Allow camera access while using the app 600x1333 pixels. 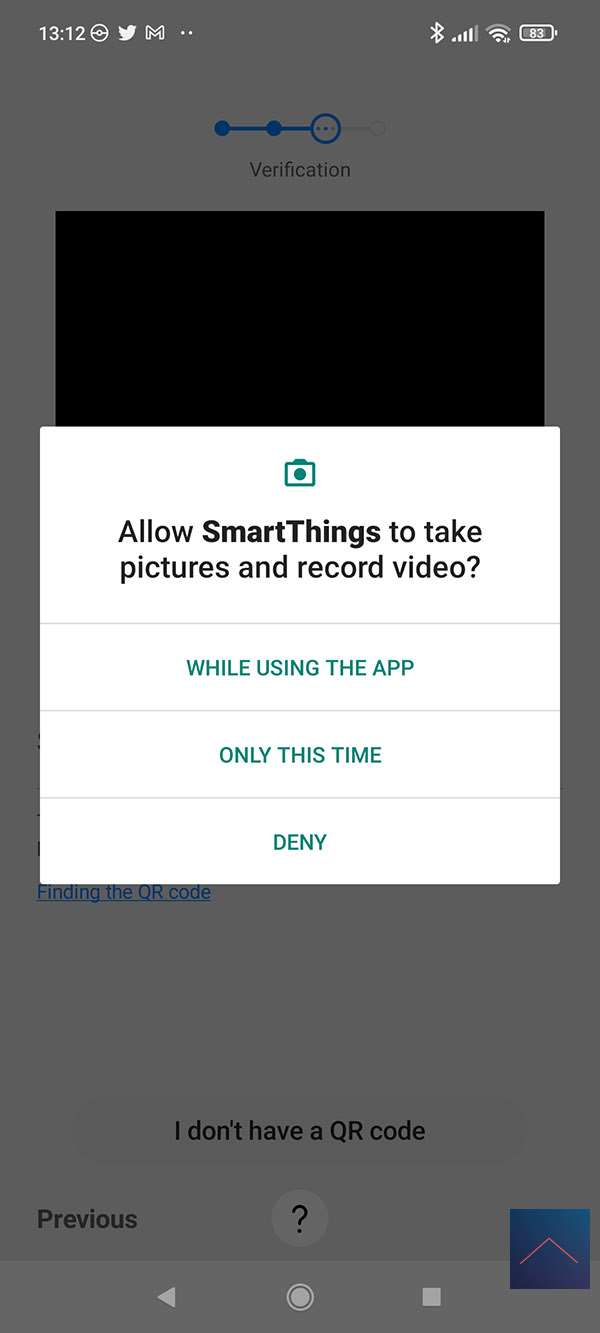tap(300, 668)
